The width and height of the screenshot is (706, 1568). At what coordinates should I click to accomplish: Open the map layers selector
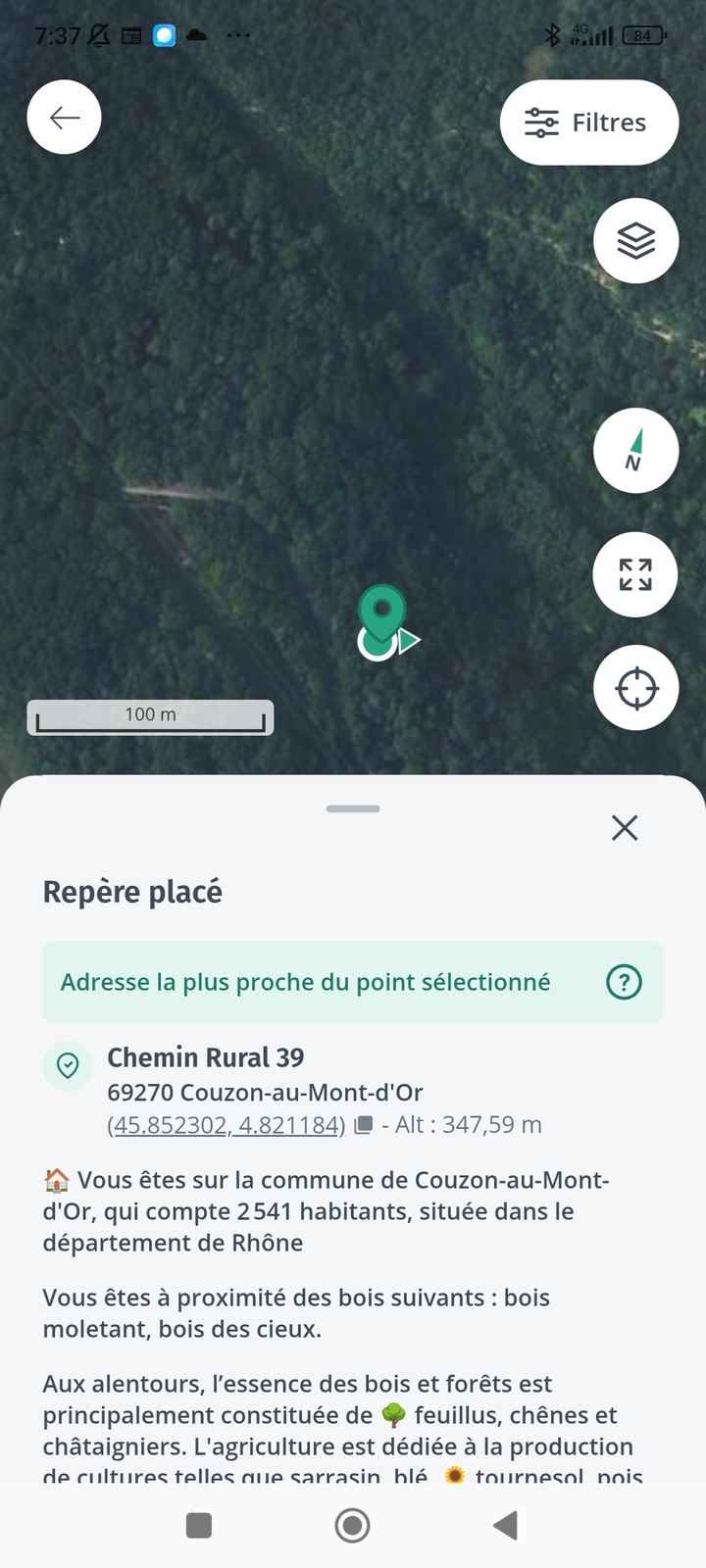point(635,240)
